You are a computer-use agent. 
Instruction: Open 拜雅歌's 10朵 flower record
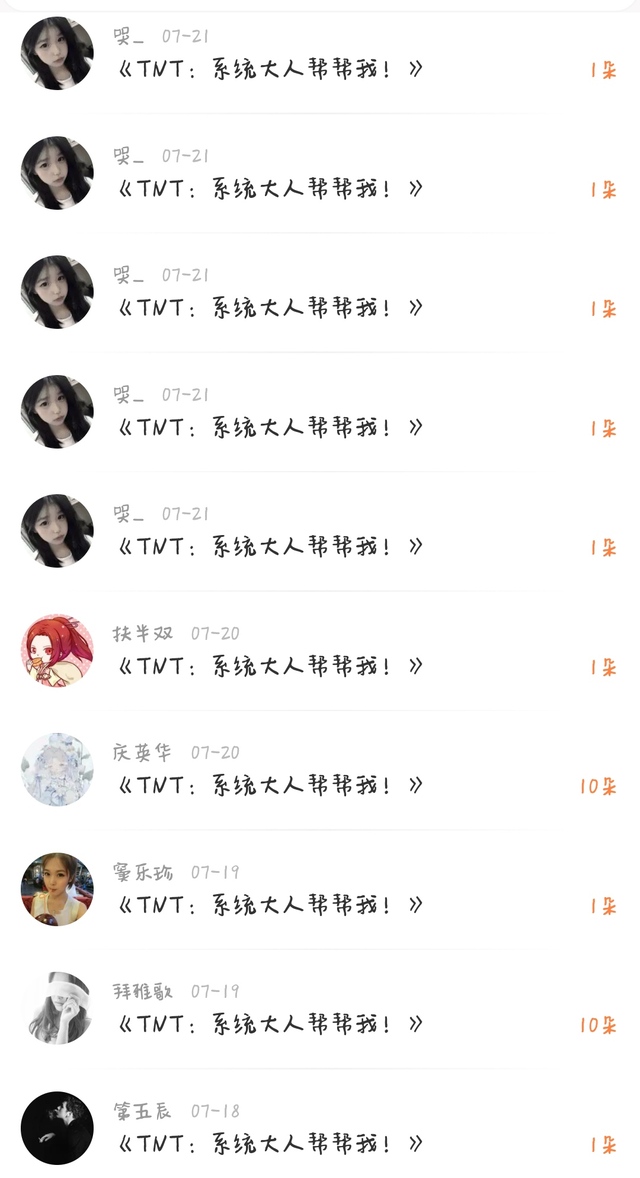tap(320, 1009)
